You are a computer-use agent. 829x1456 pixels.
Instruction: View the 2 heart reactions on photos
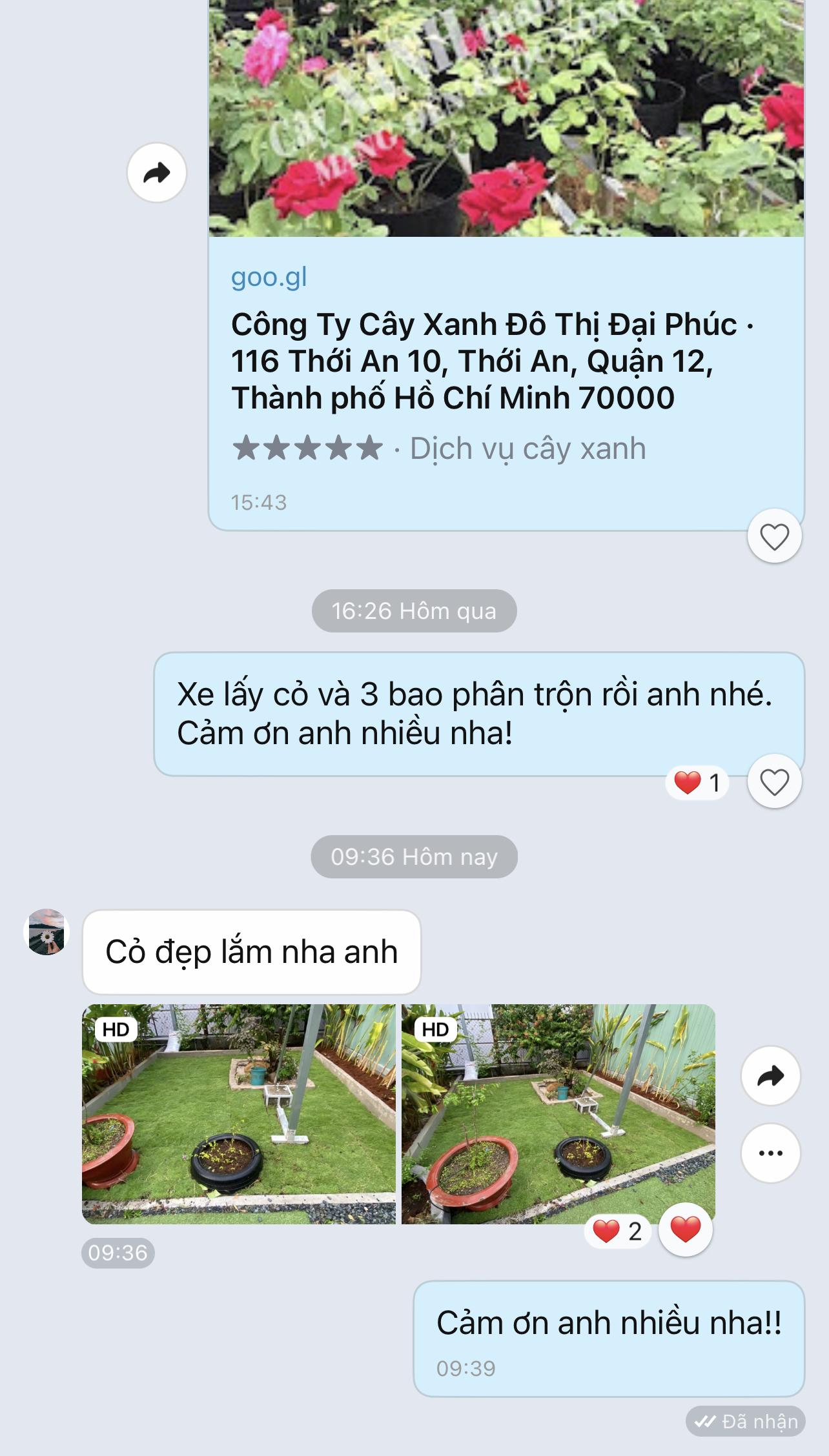617,1231
